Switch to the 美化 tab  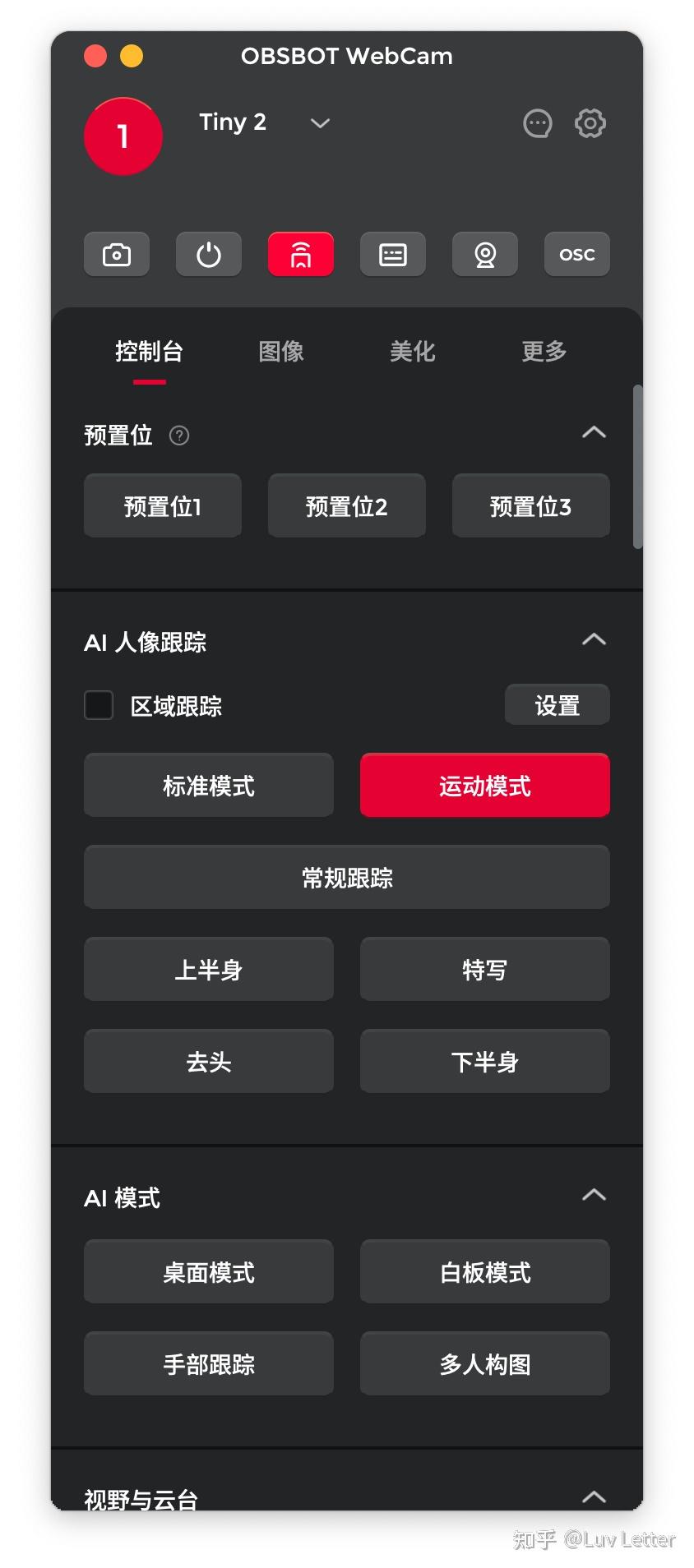tap(411, 351)
